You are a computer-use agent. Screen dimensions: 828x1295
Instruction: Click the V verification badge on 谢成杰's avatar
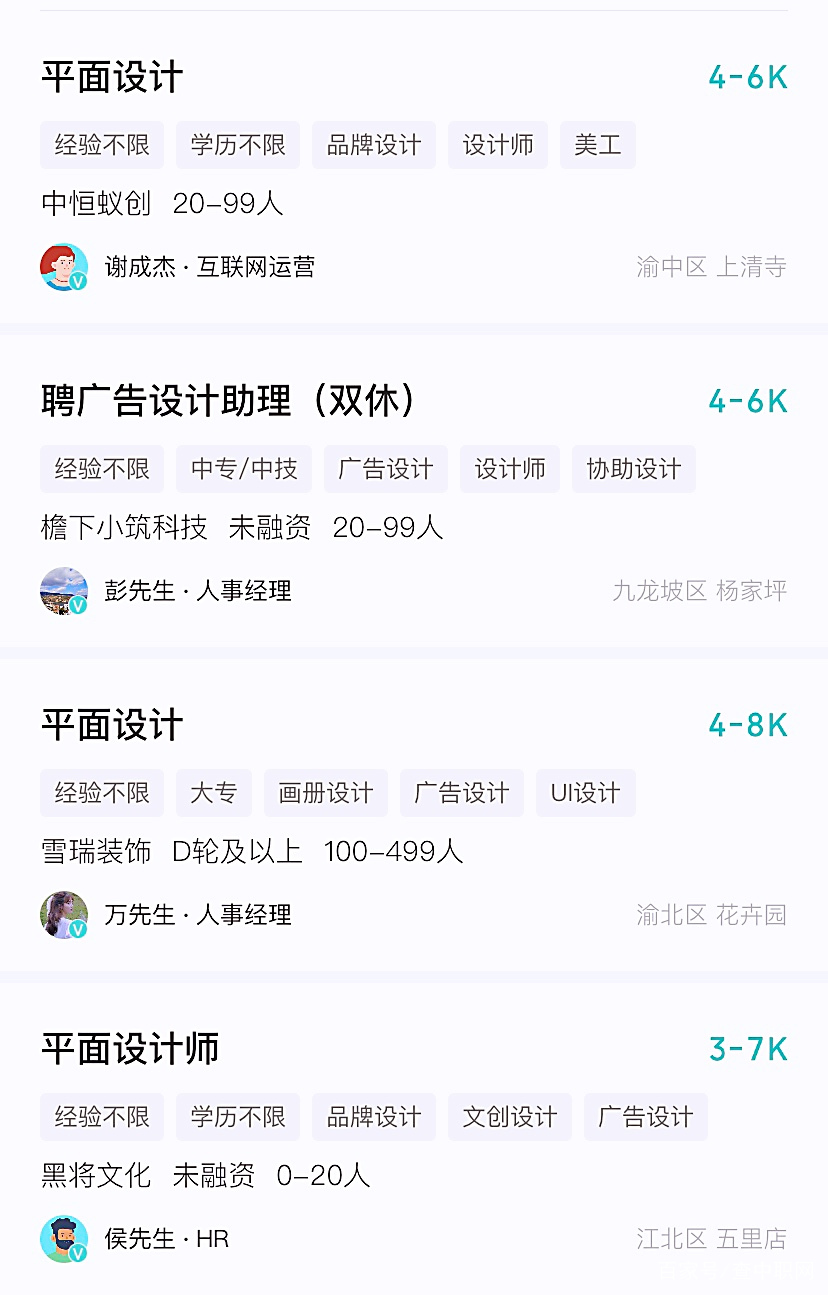click(x=76, y=282)
